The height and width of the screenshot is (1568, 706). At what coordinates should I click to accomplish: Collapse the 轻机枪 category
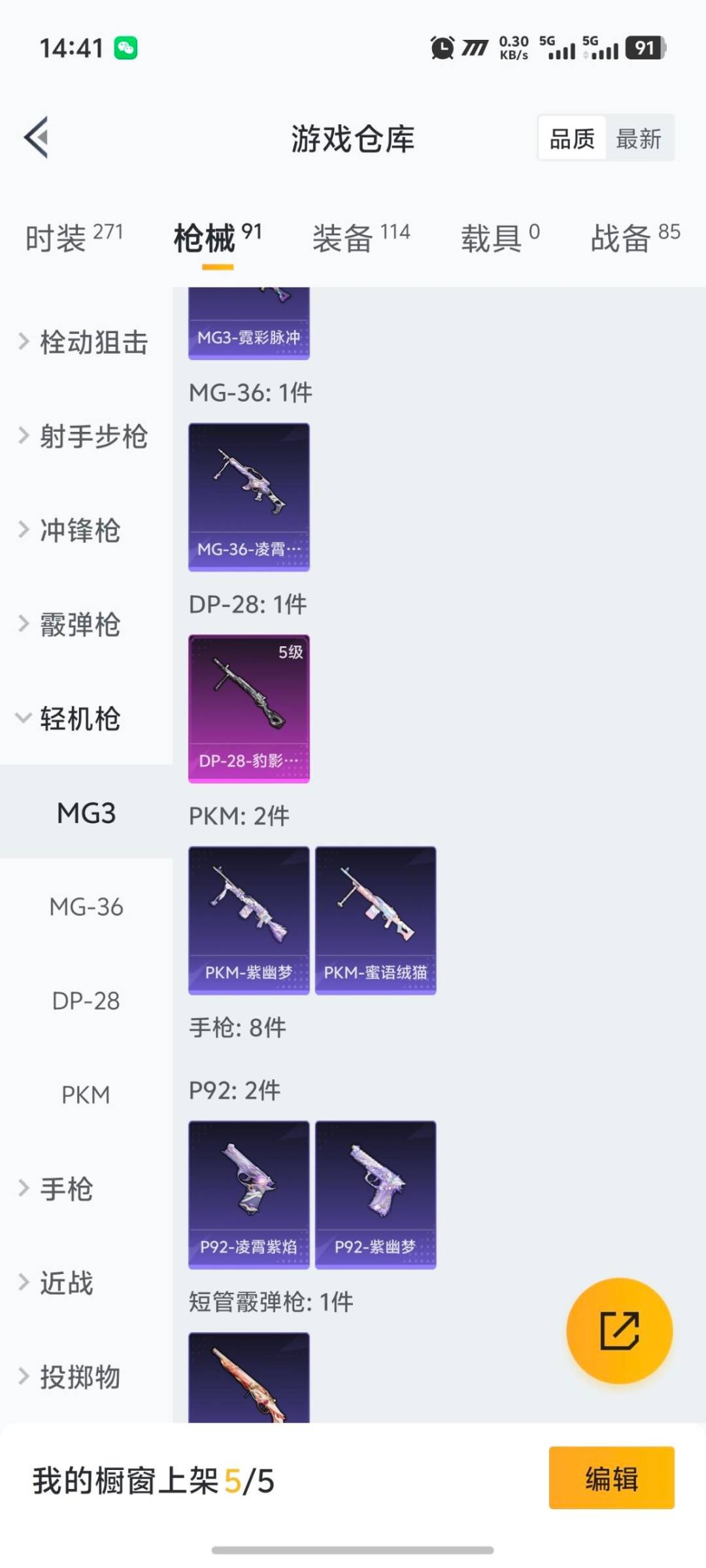(78, 718)
